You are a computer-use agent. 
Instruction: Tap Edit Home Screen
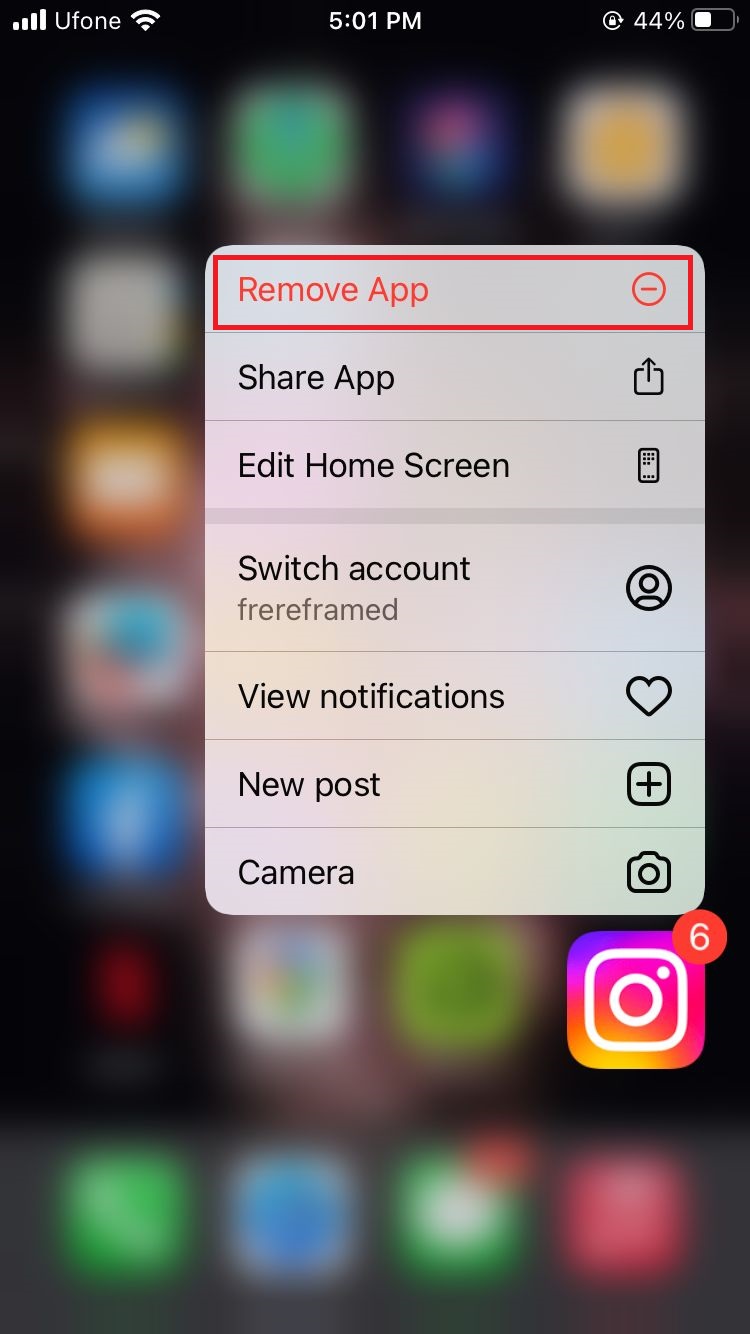[x=453, y=466]
